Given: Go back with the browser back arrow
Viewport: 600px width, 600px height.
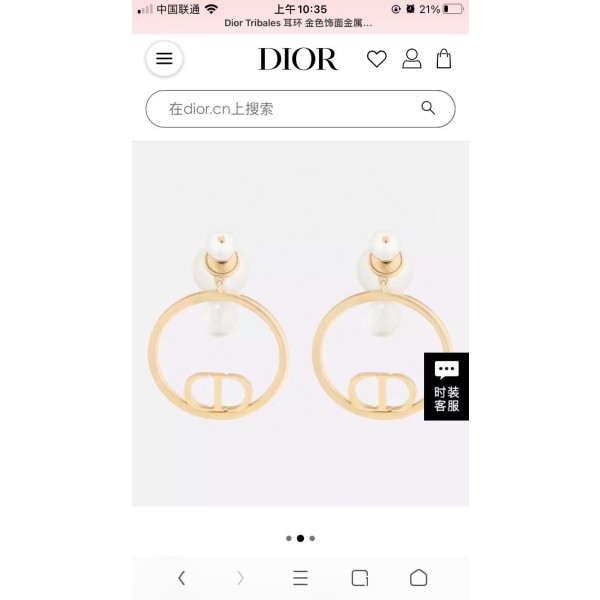Looking at the screenshot, I should coord(181,577).
